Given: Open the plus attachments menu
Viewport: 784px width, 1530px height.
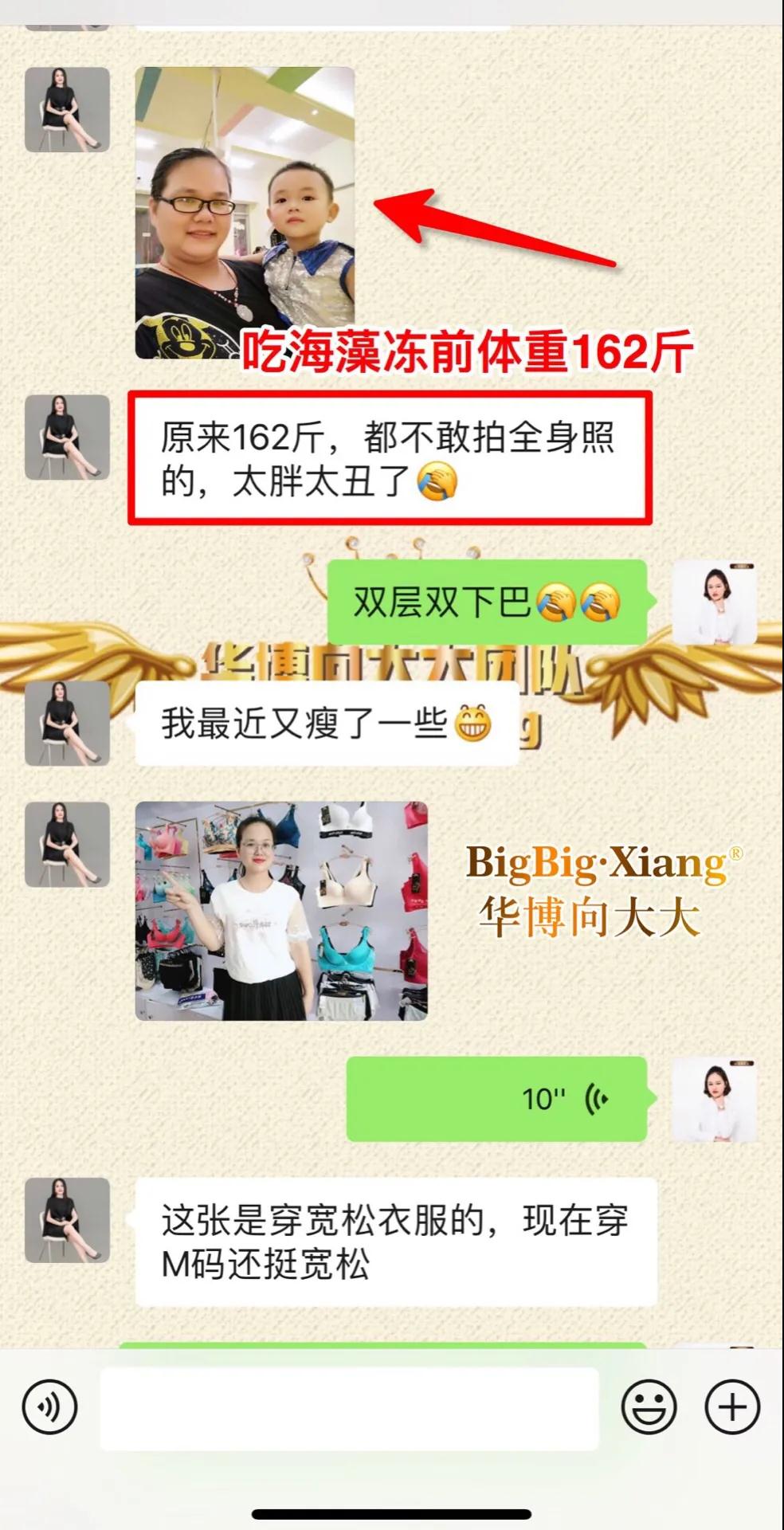Looking at the screenshot, I should [732, 1407].
